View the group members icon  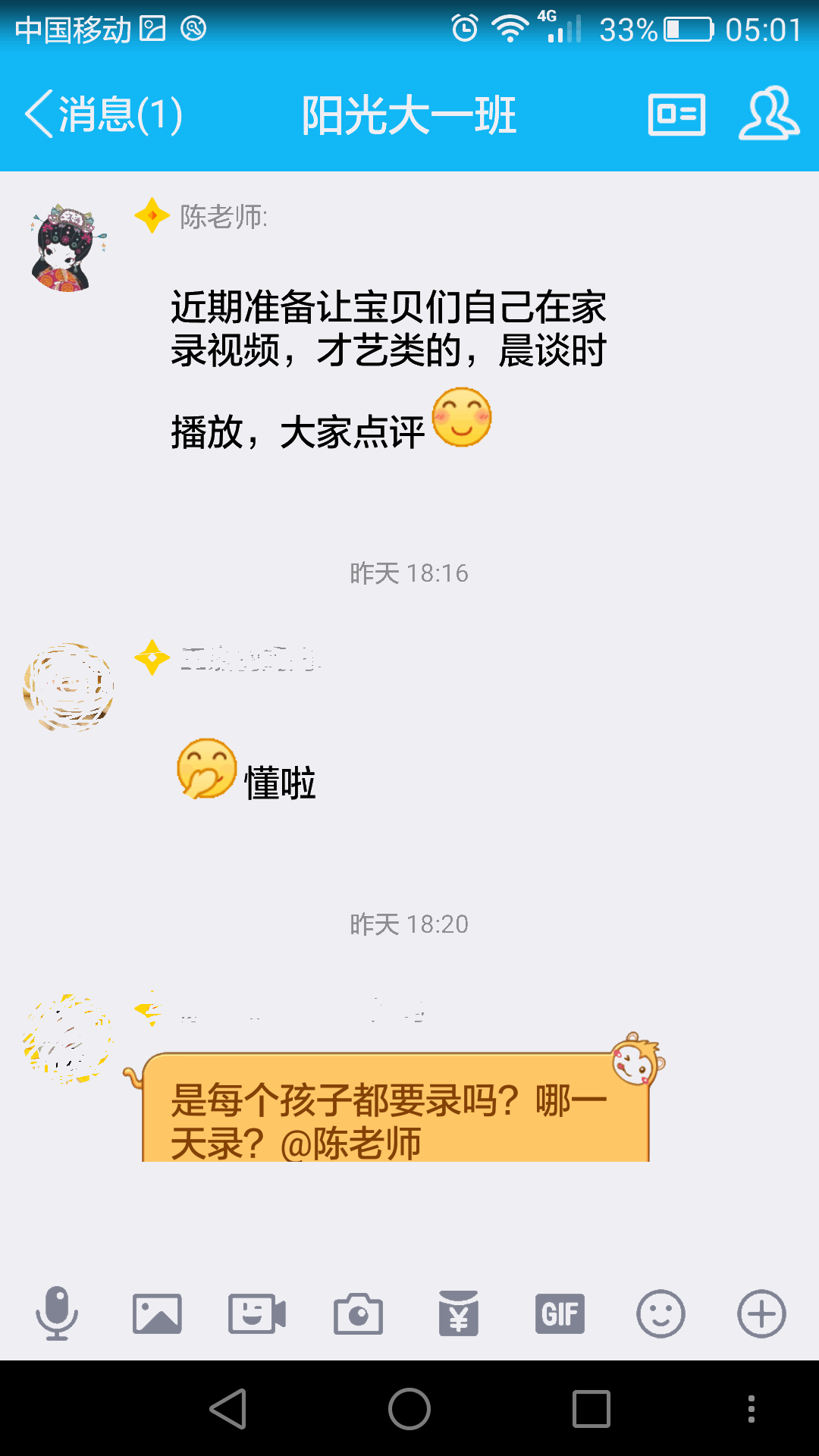(x=768, y=114)
